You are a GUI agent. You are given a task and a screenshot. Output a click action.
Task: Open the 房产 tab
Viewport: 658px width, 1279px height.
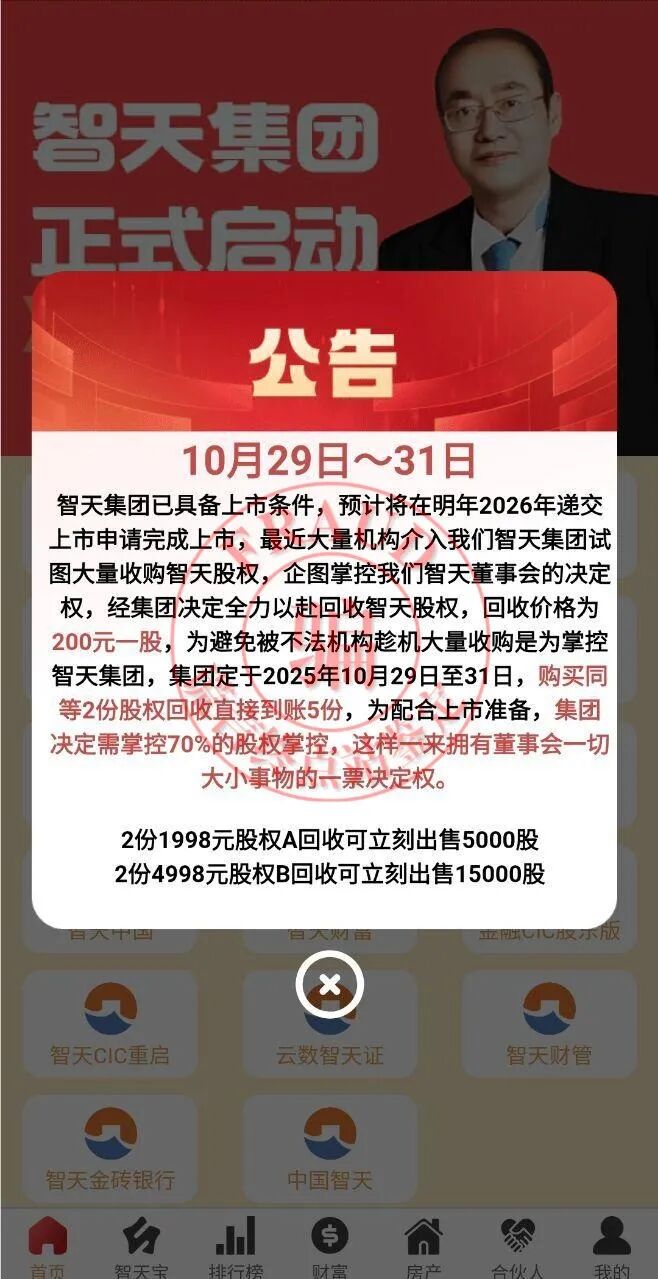423,1246
